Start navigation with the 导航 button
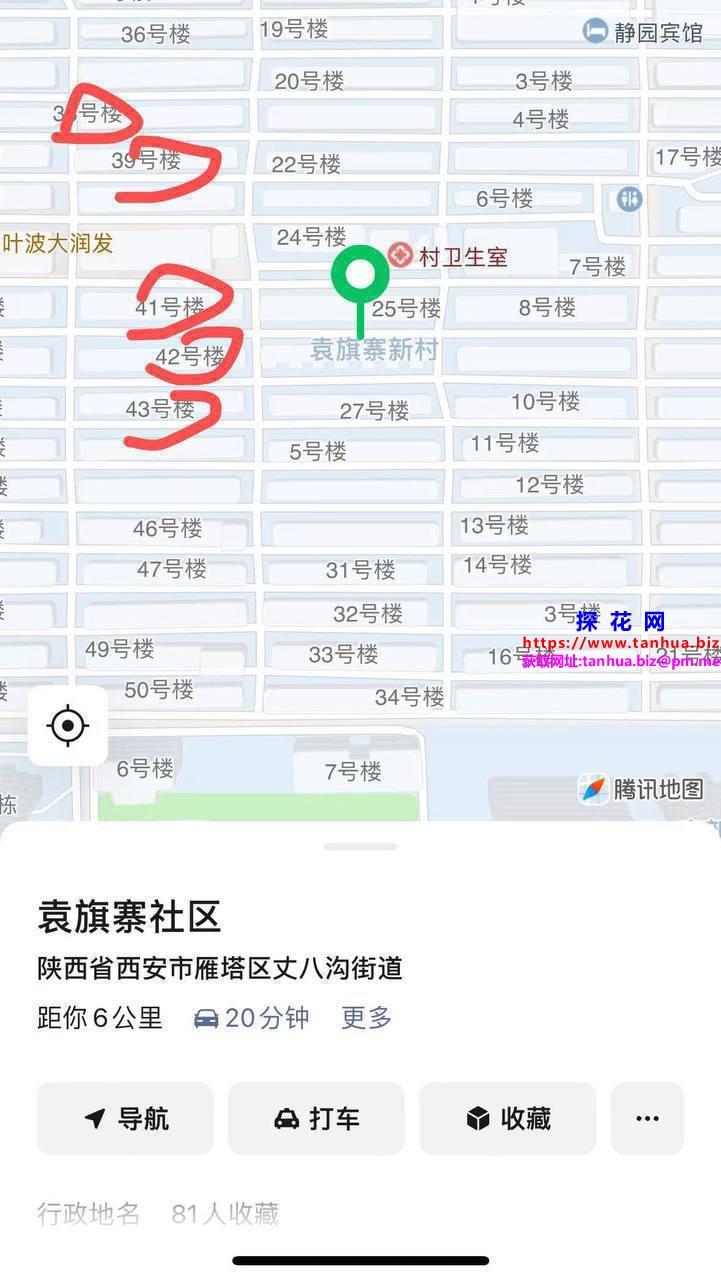 125,1118
